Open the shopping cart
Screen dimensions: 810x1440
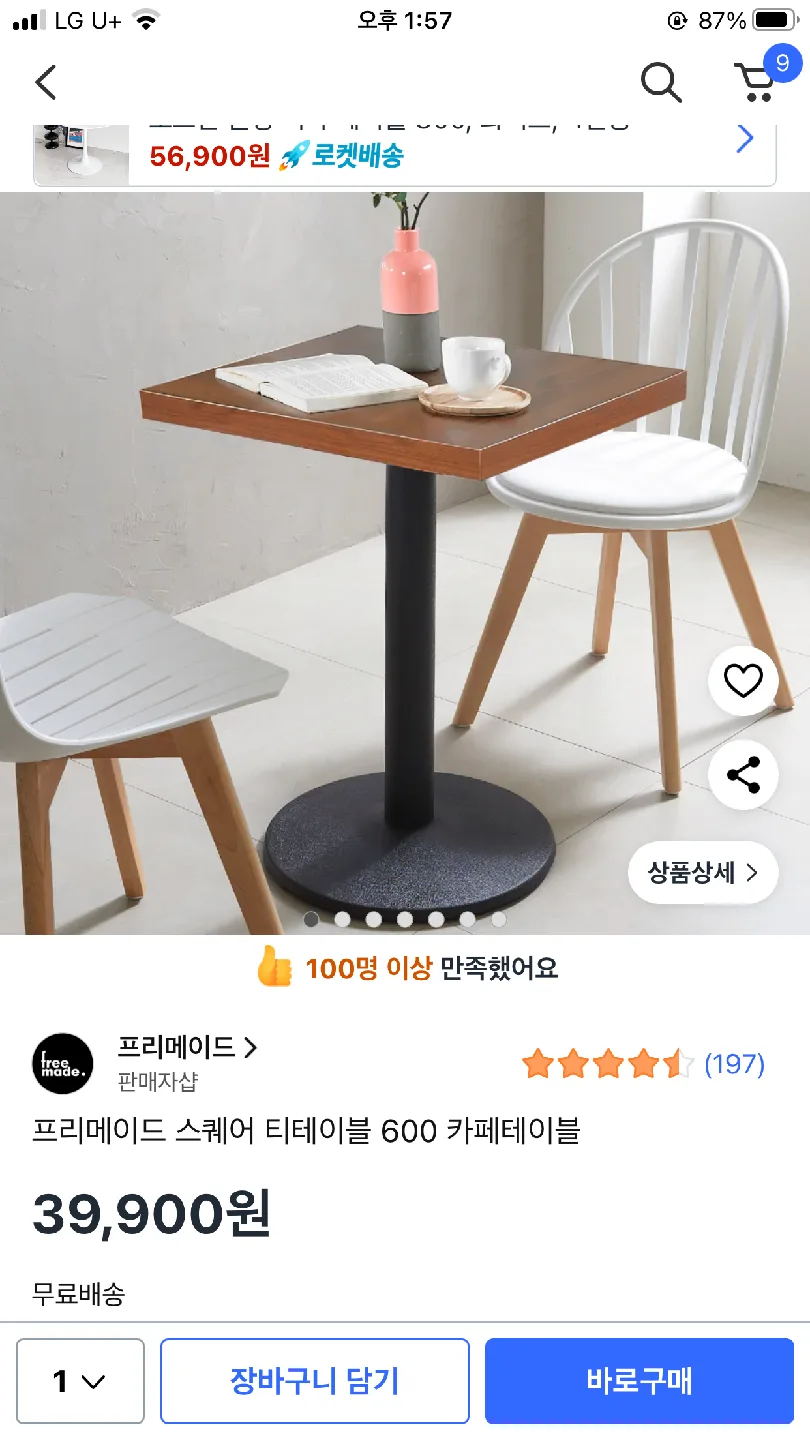tap(755, 82)
